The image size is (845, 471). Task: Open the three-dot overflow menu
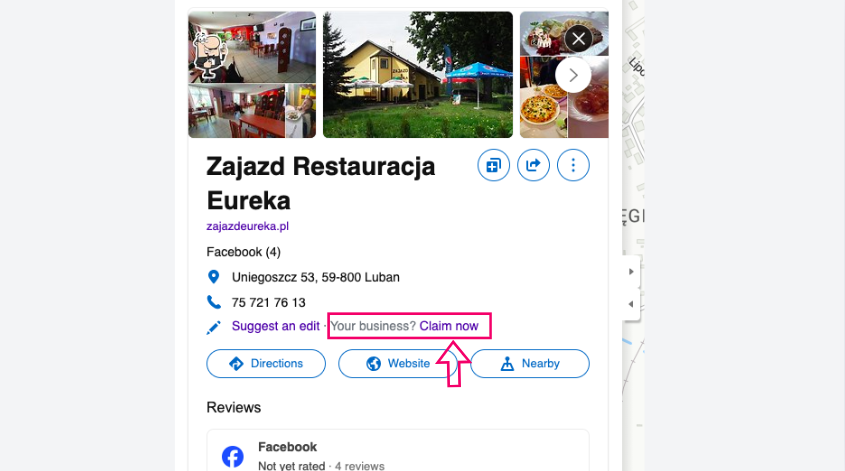573,165
